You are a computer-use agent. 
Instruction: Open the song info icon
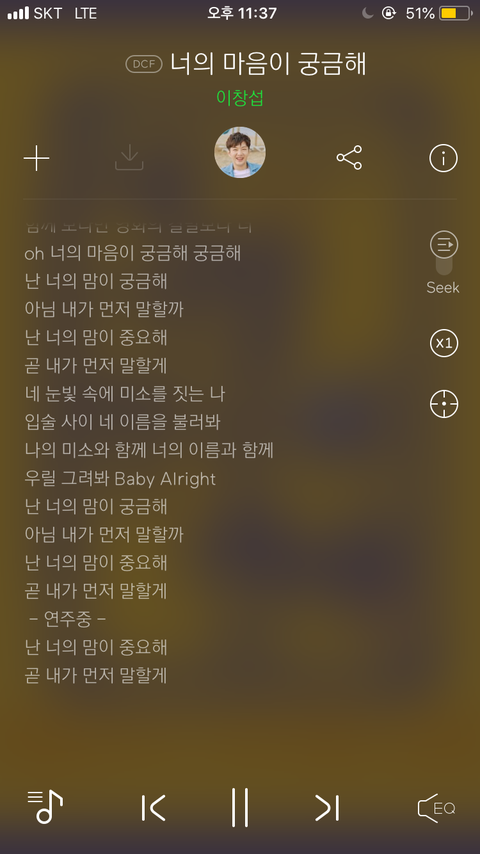point(443,158)
